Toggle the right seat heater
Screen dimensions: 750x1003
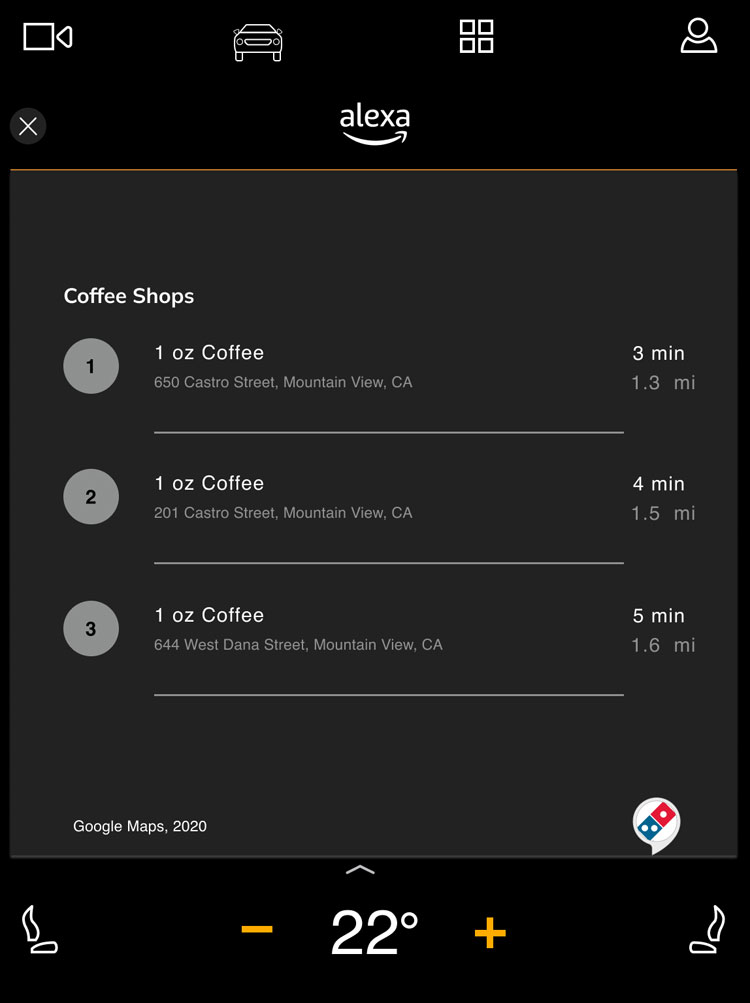(710, 931)
